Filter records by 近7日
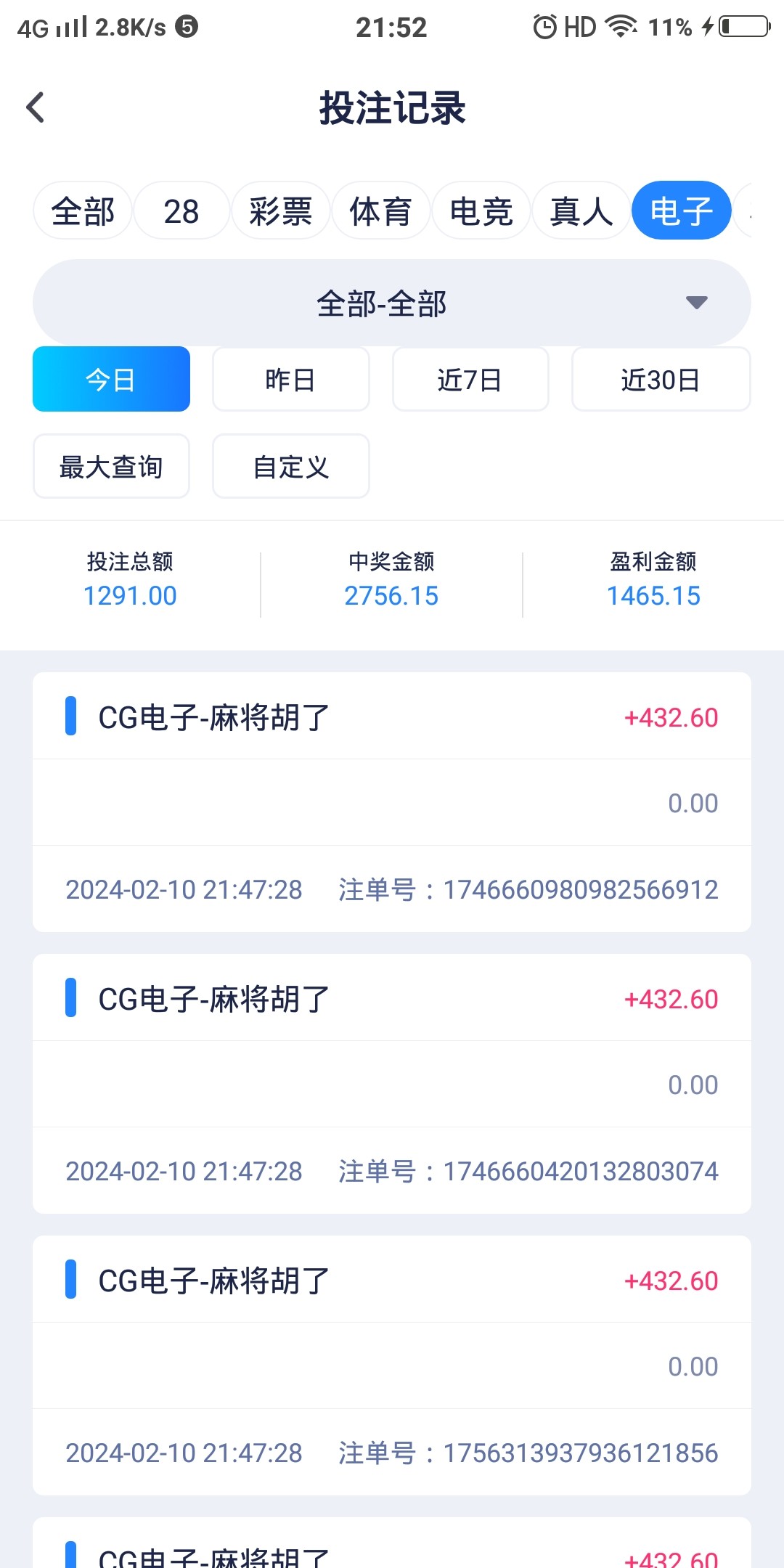The height and width of the screenshot is (1568, 784). point(470,380)
